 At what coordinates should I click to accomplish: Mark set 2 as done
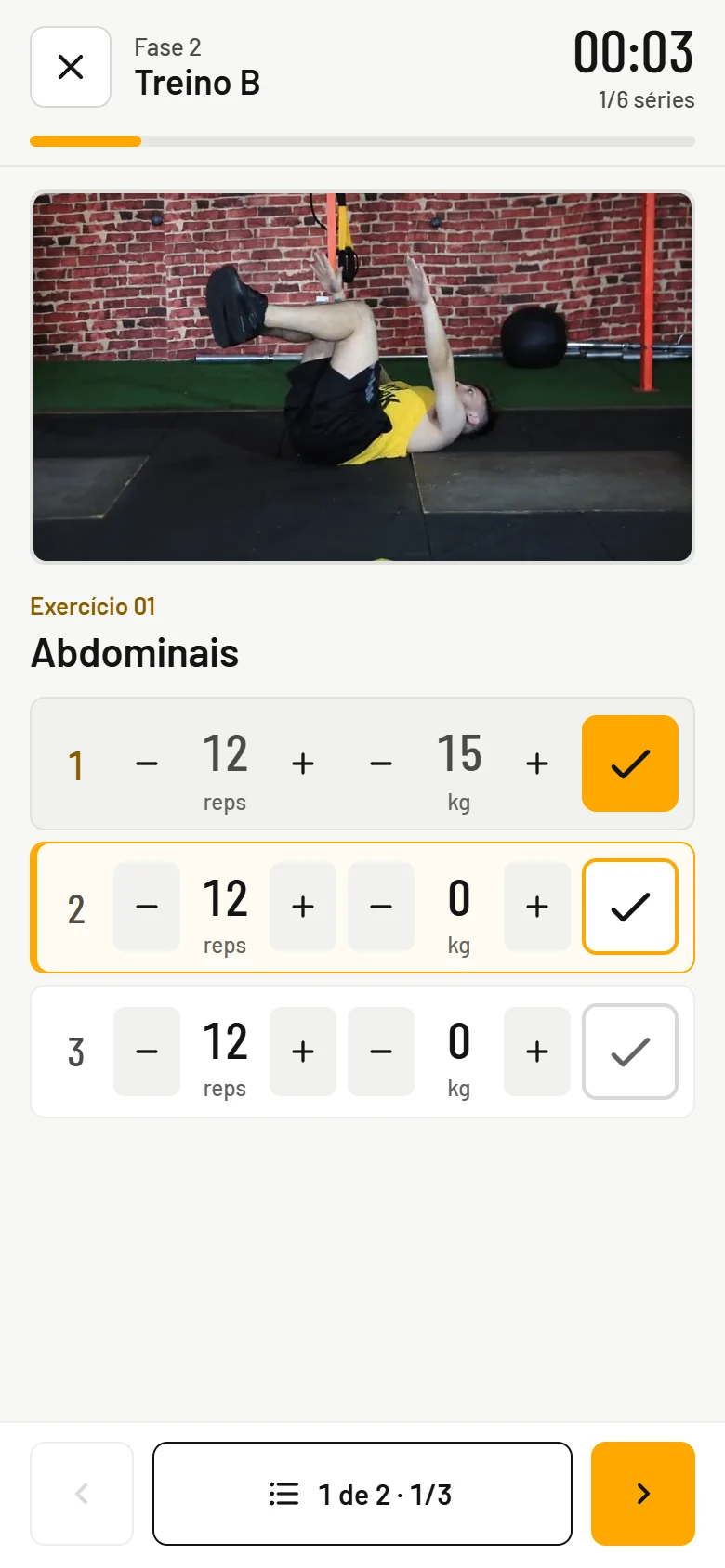630,907
